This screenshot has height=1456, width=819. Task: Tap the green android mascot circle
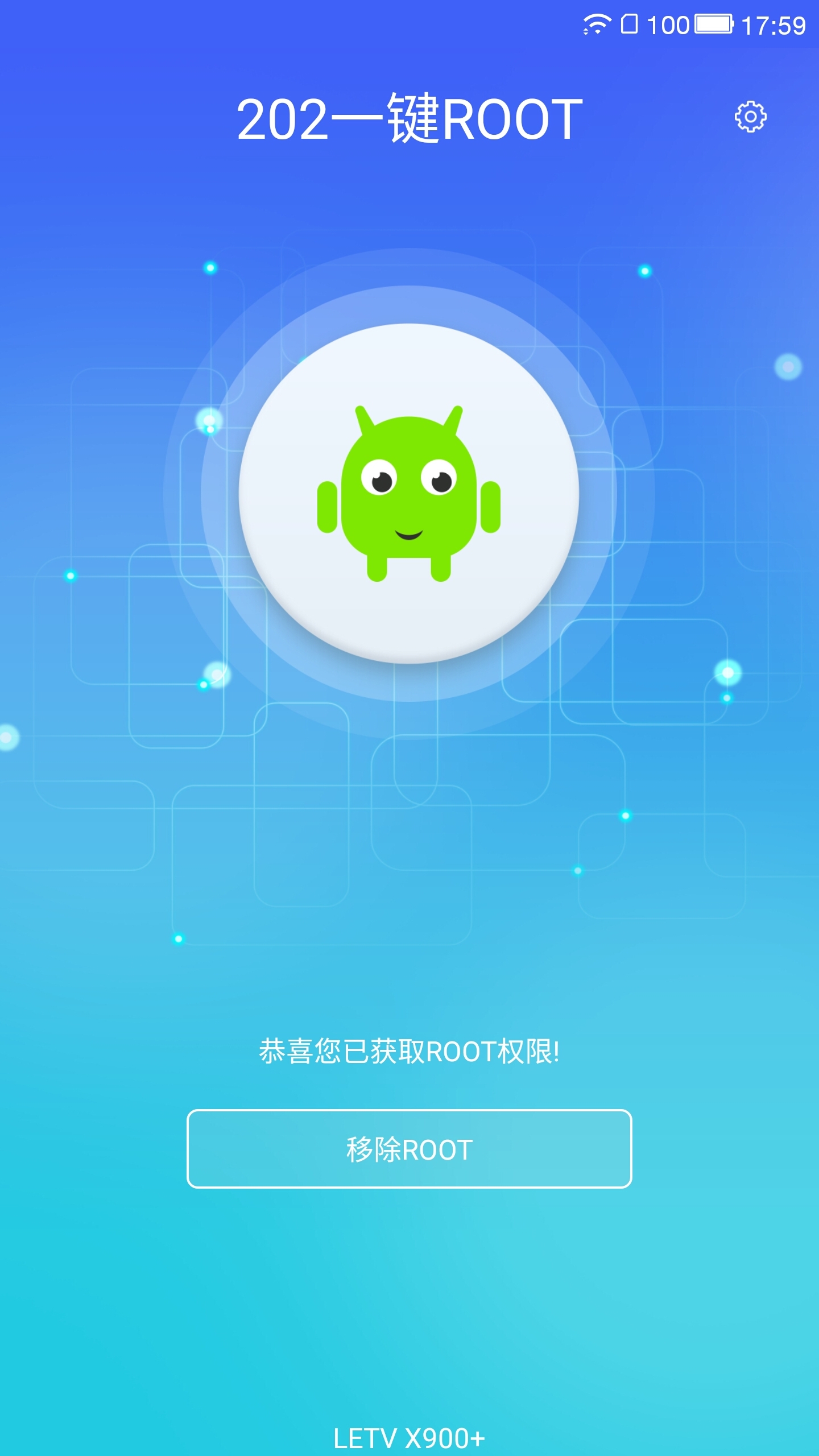coord(409,493)
